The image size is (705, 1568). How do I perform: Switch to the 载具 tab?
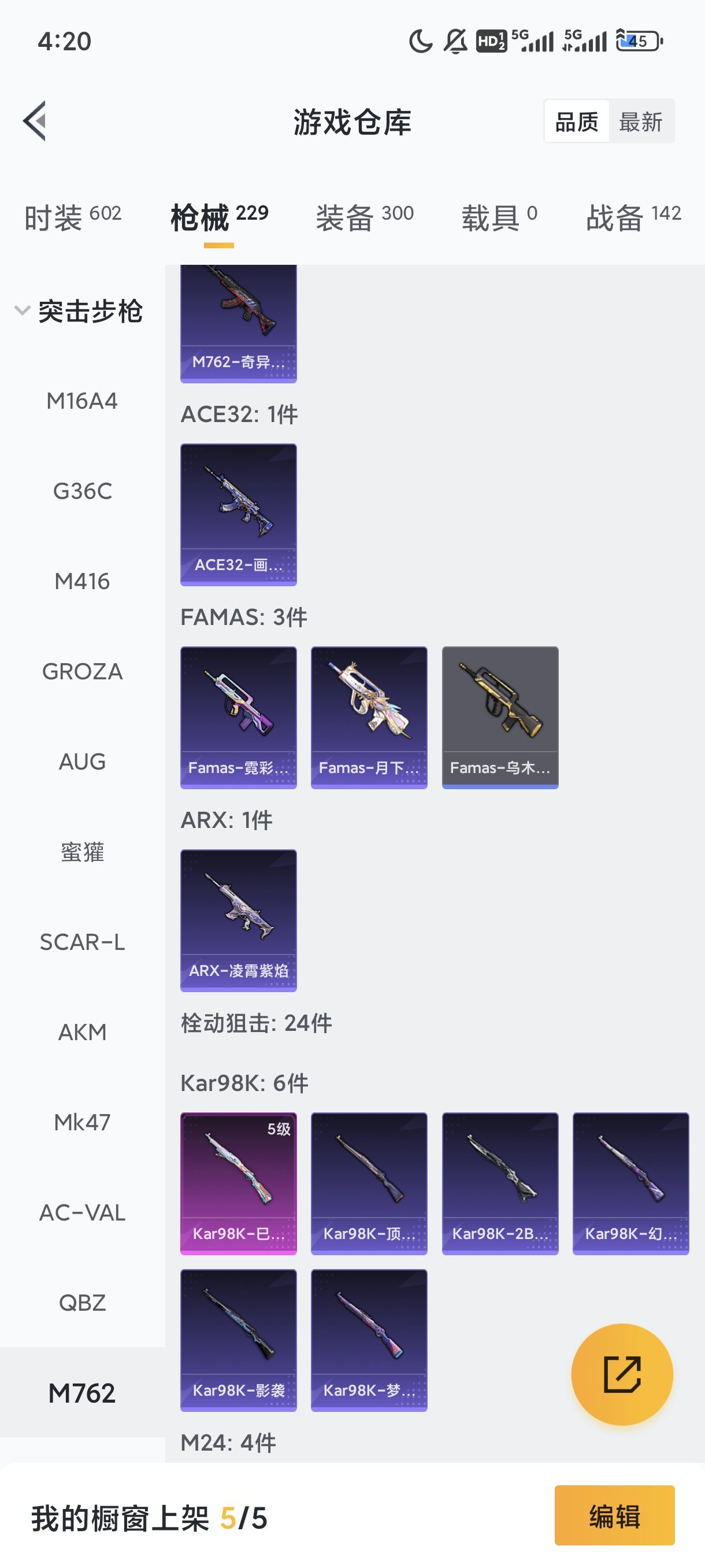click(x=499, y=217)
